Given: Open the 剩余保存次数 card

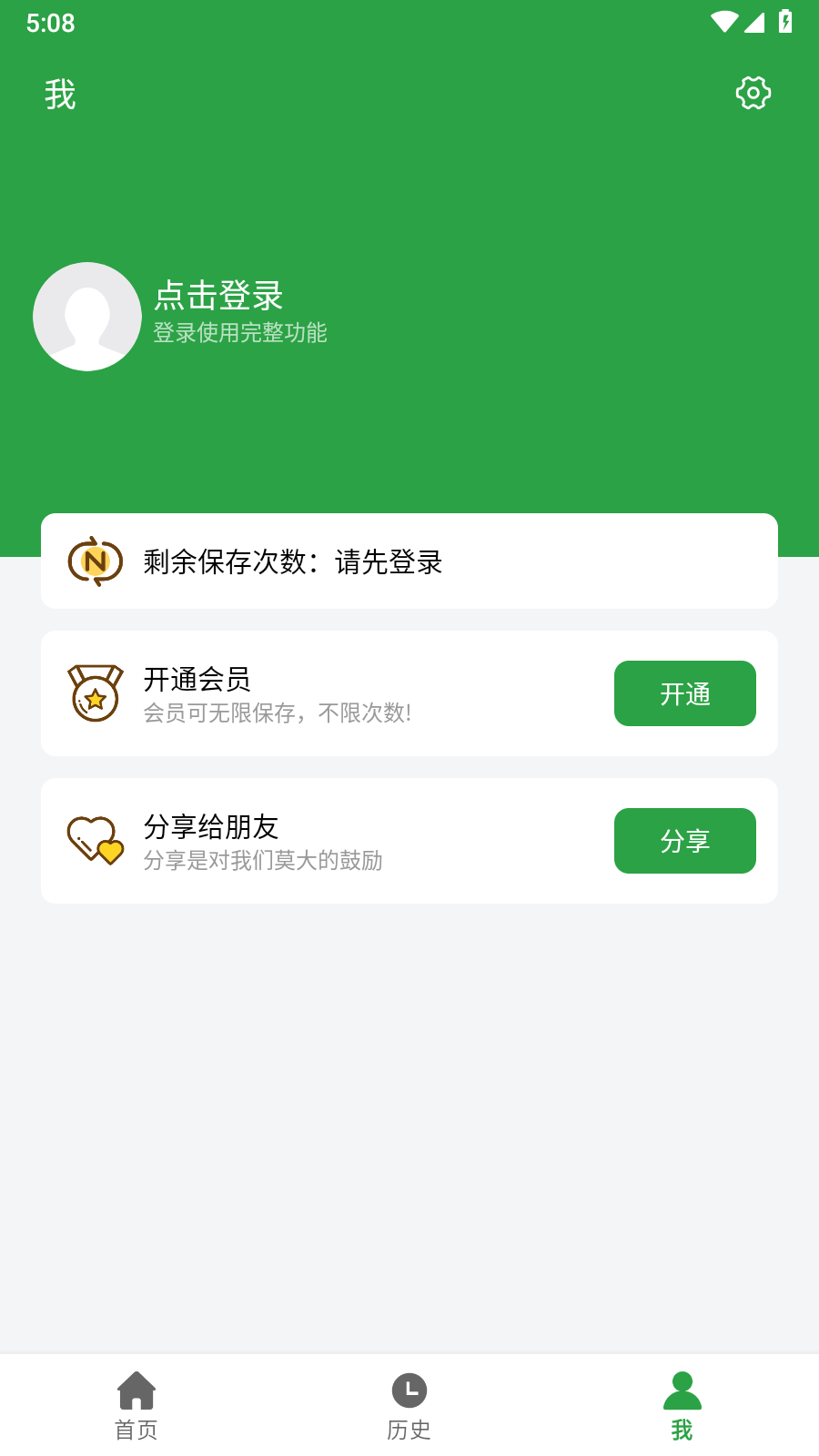Looking at the screenshot, I should click(409, 561).
